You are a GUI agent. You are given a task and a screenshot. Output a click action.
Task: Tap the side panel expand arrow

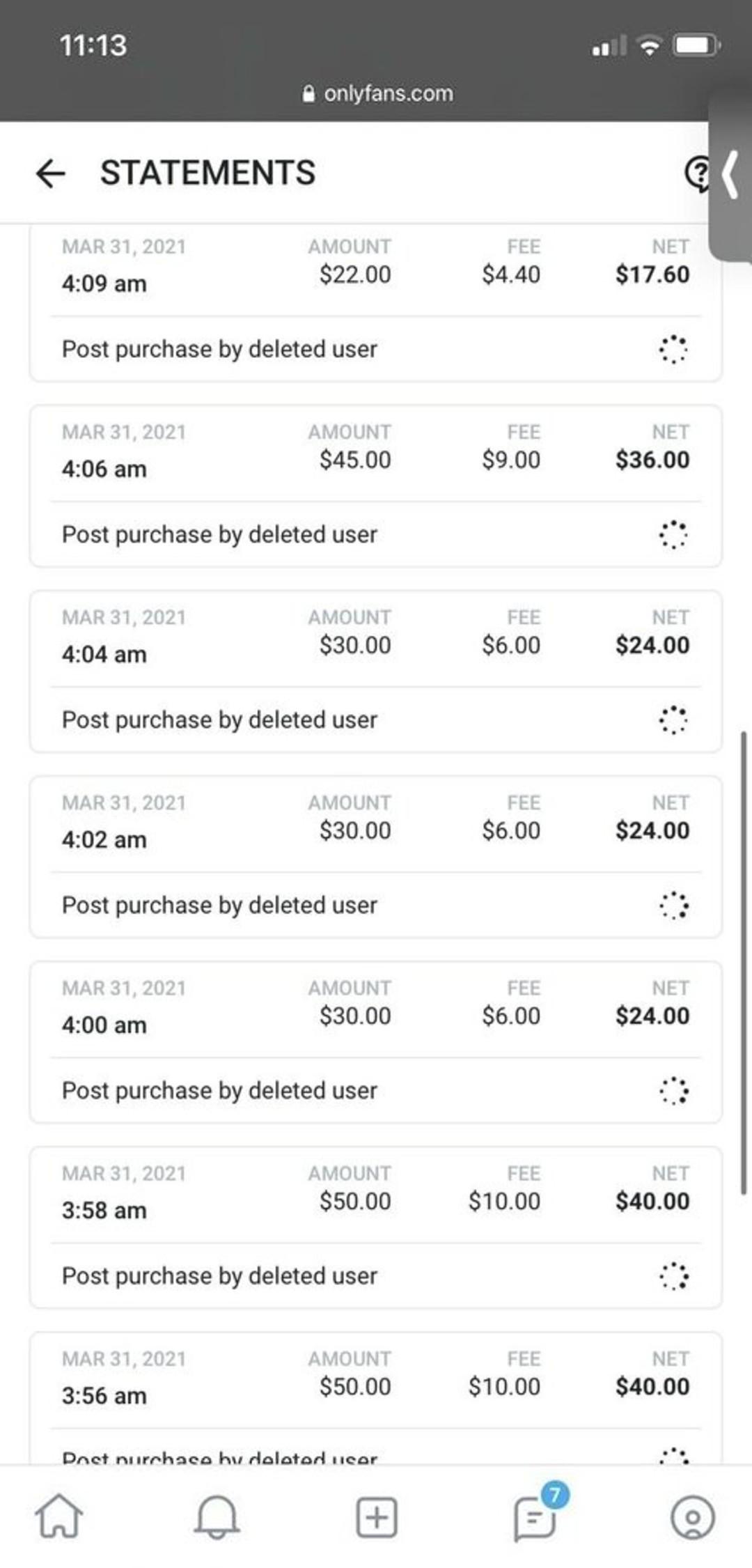pos(730,176)
